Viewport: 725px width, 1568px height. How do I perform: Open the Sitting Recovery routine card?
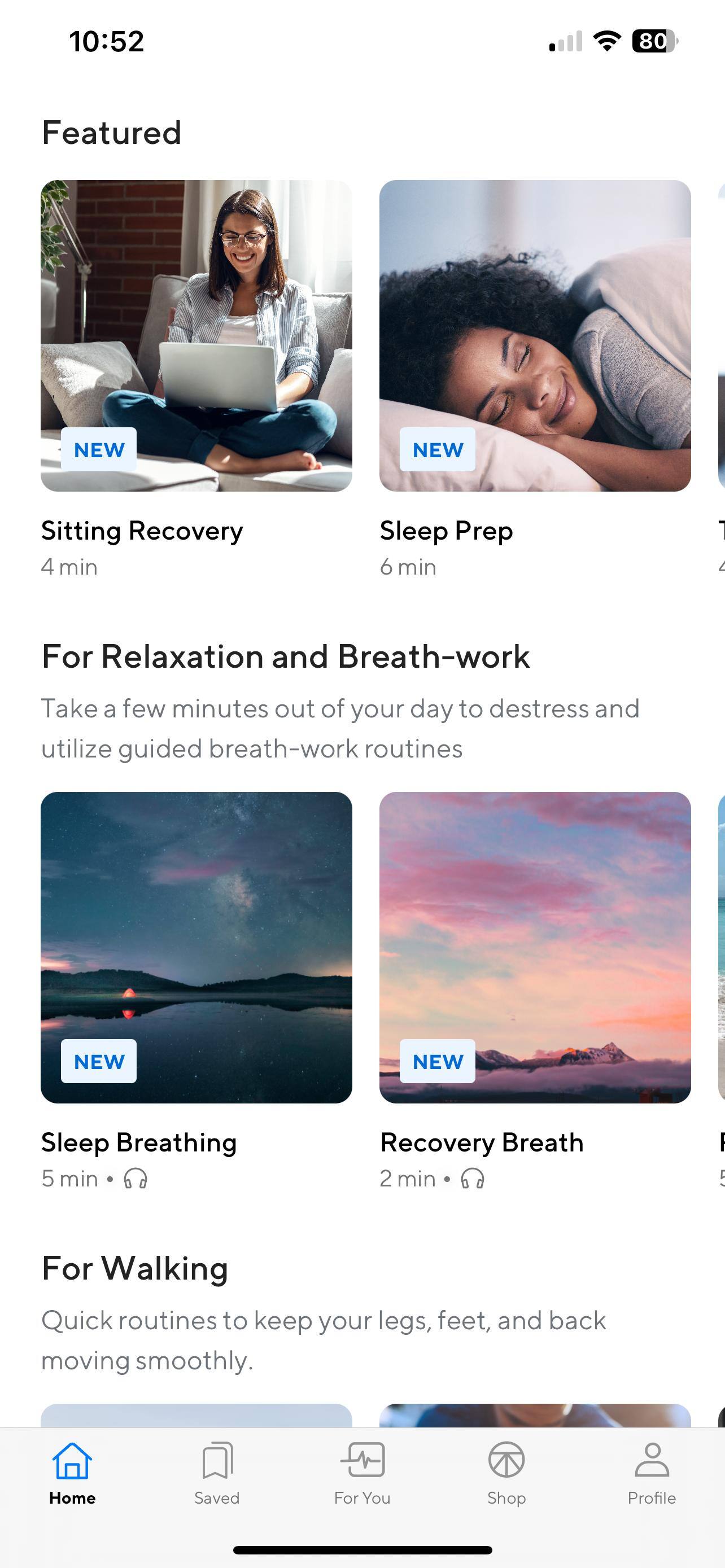196,335
